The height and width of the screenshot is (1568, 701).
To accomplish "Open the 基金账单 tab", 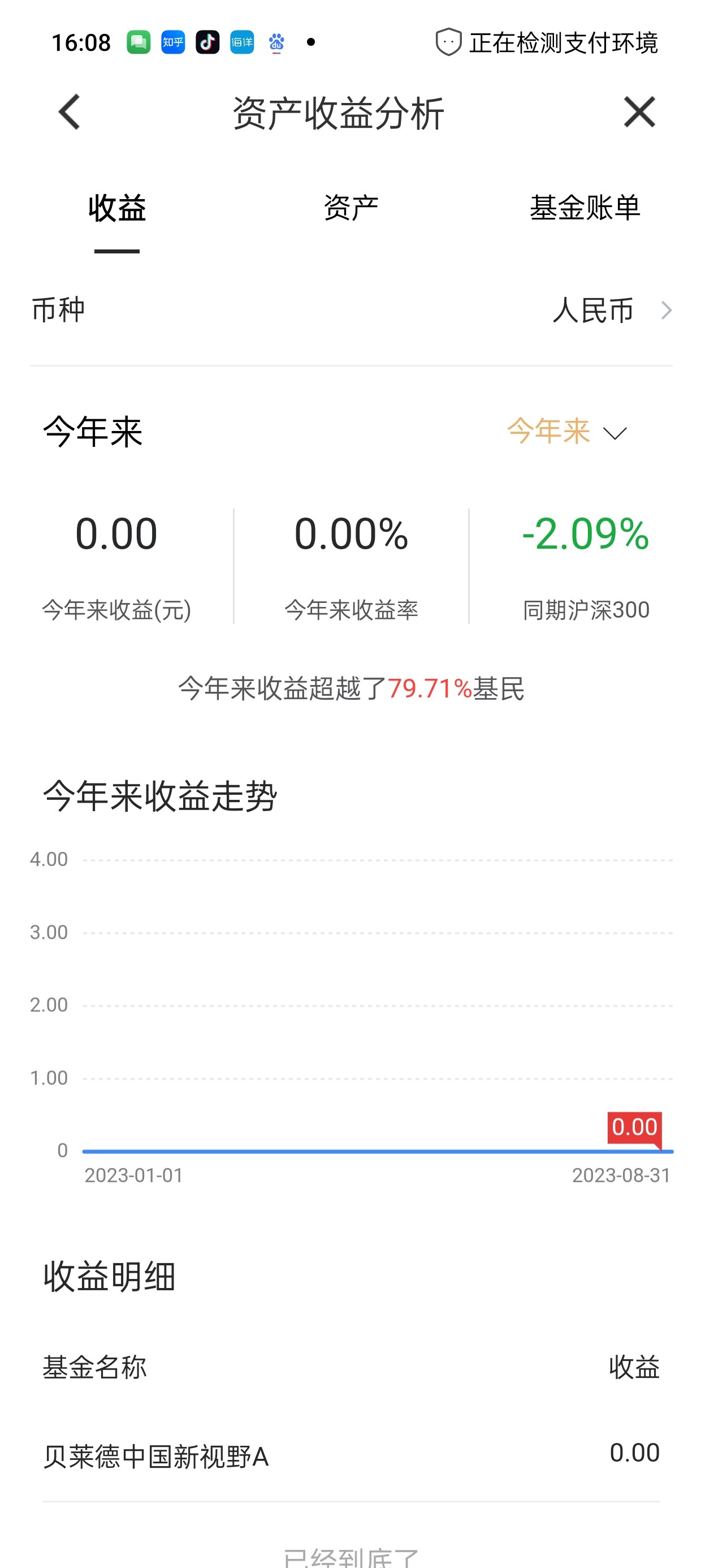I will pos(584,208).
